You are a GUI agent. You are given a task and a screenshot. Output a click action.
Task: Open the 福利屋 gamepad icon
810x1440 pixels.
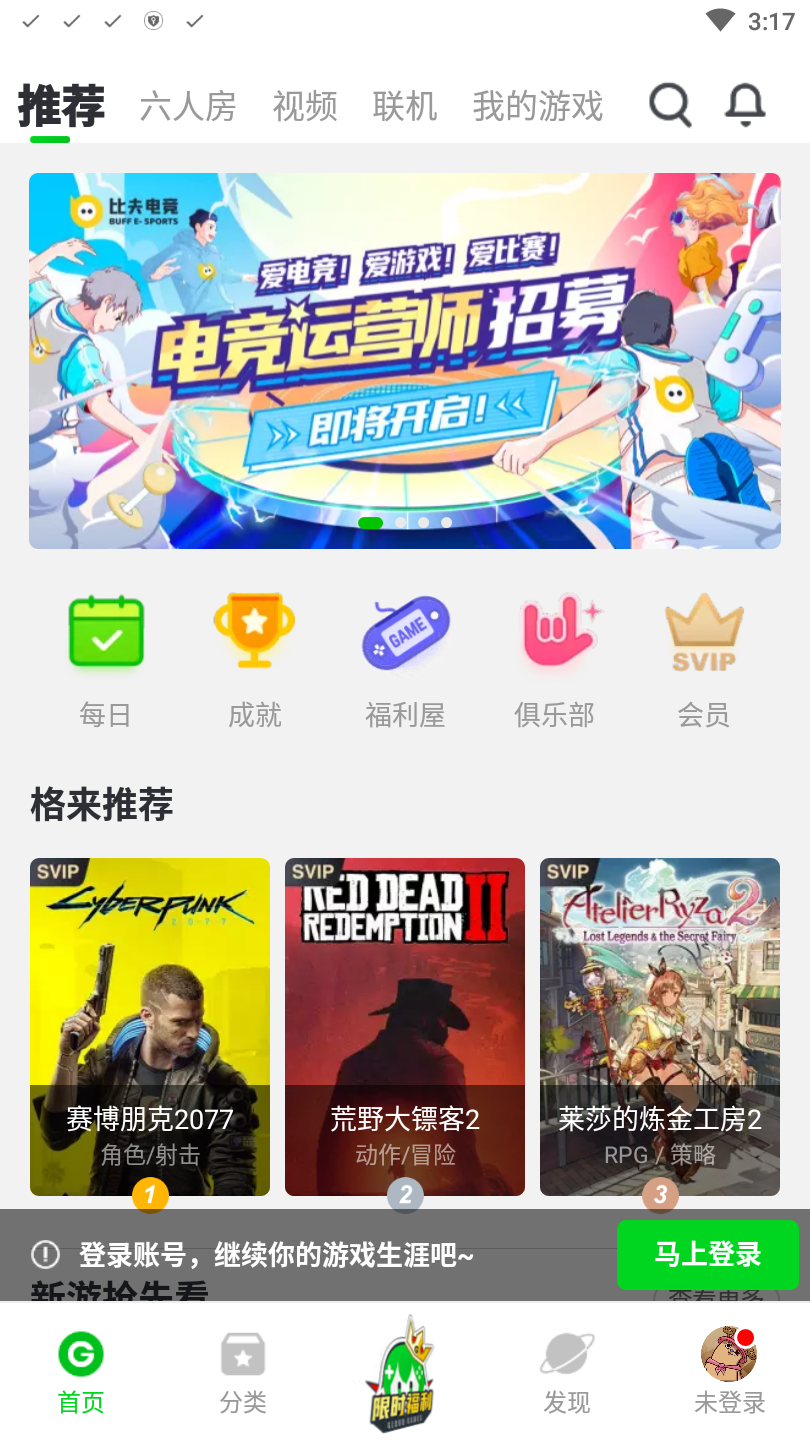[x=405, y=632]
